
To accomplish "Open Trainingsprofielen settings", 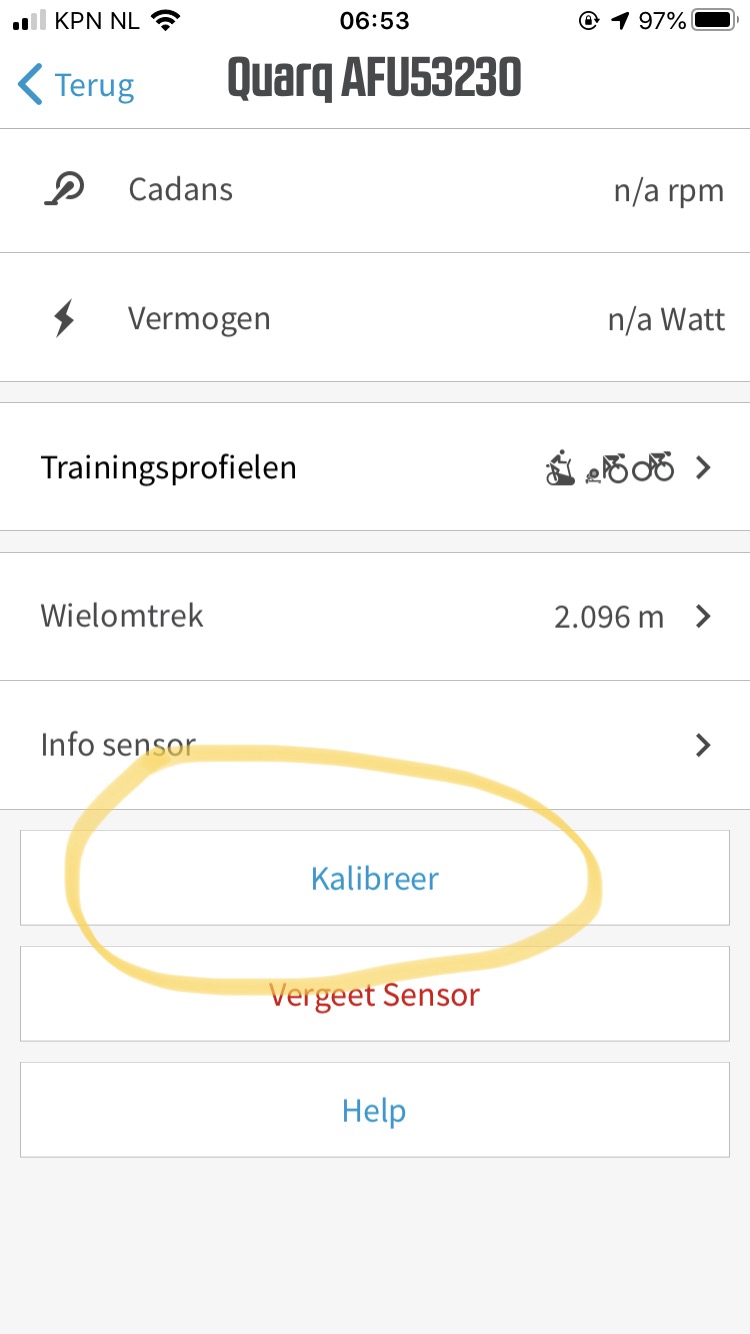I will [375, 467].
